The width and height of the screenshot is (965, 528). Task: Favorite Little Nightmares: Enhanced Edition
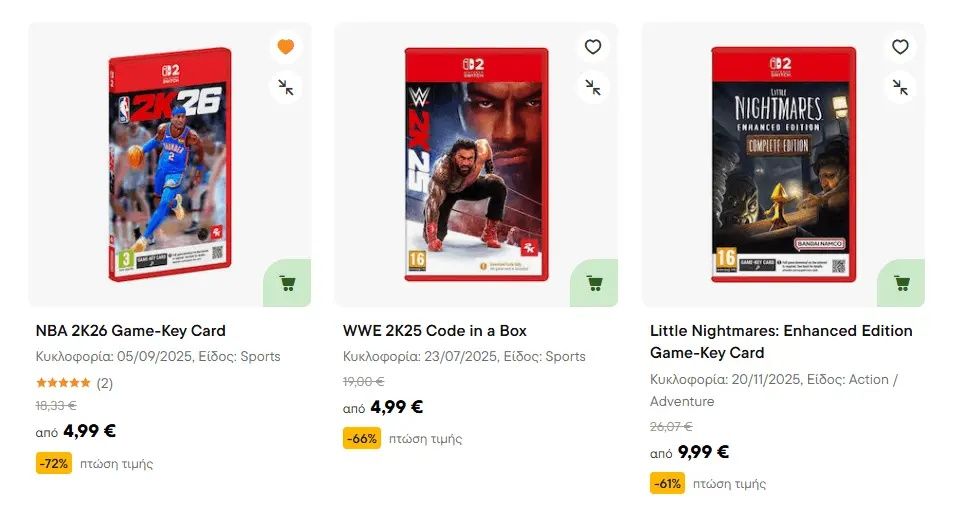click(900, 47)
